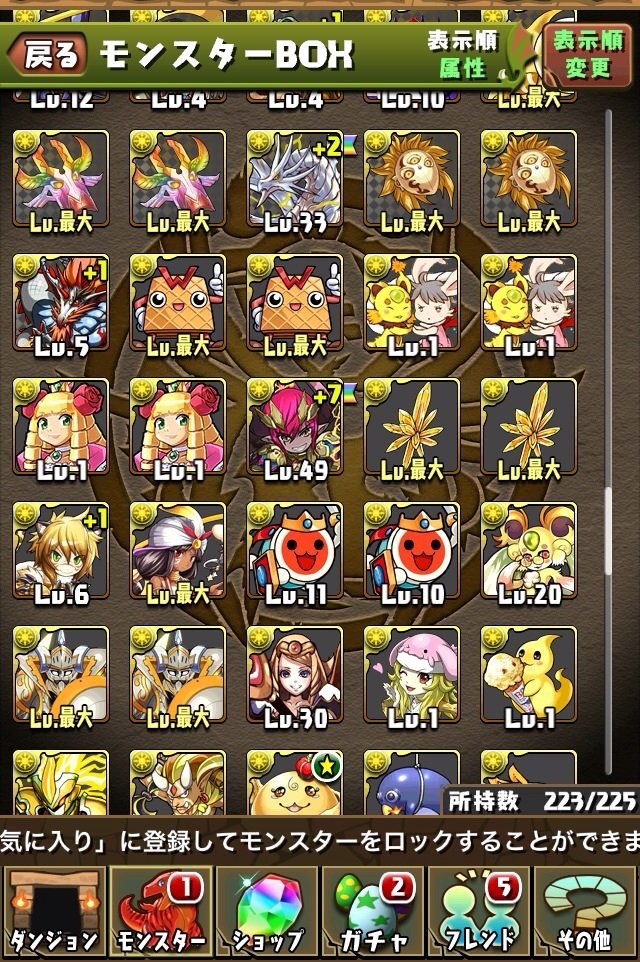Tap the 戻る back button
Viewport: 640px width, 962px height.
[x=48, y=55]
